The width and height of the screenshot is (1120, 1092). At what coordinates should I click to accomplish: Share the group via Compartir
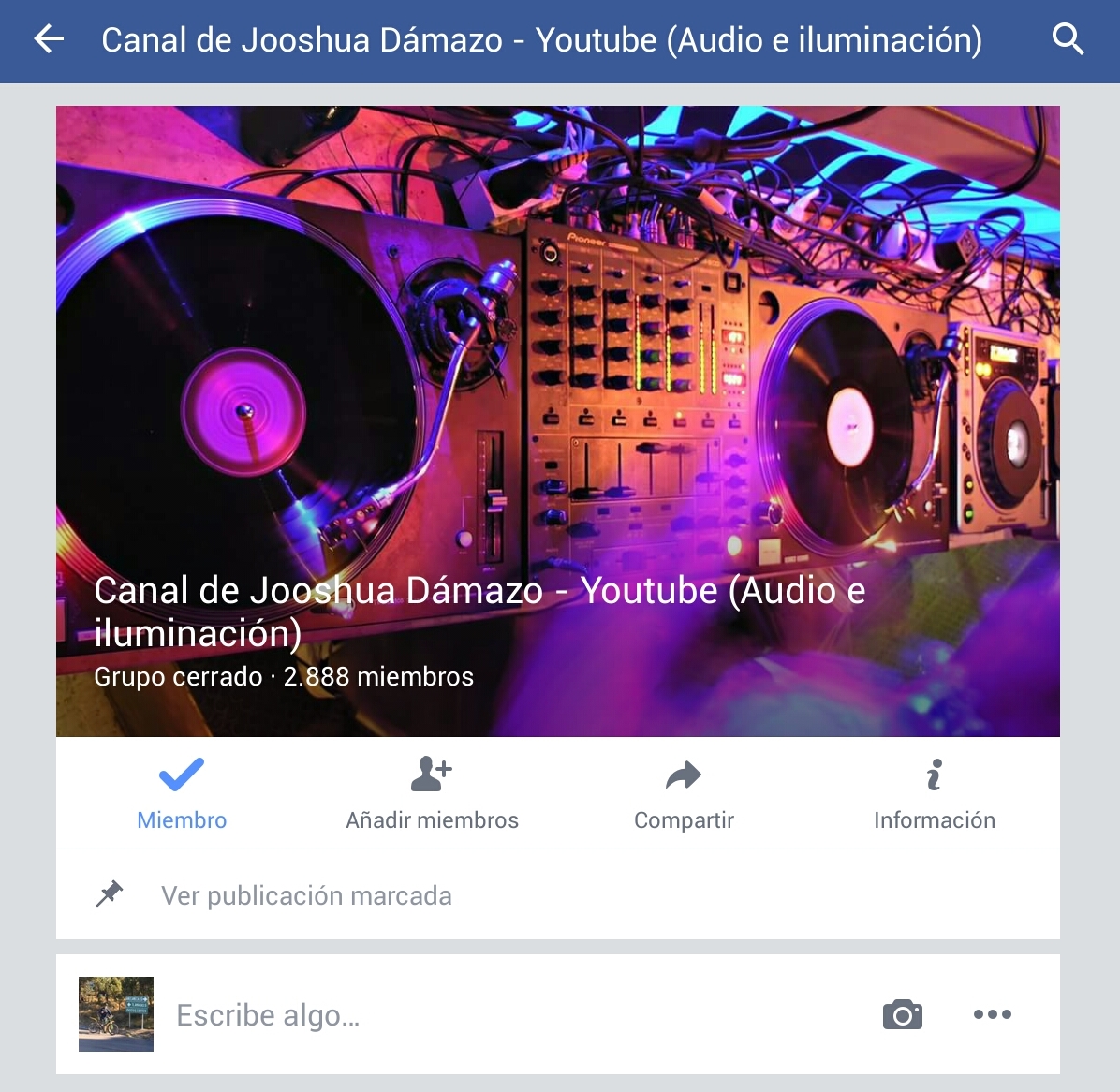pos(684,793)
